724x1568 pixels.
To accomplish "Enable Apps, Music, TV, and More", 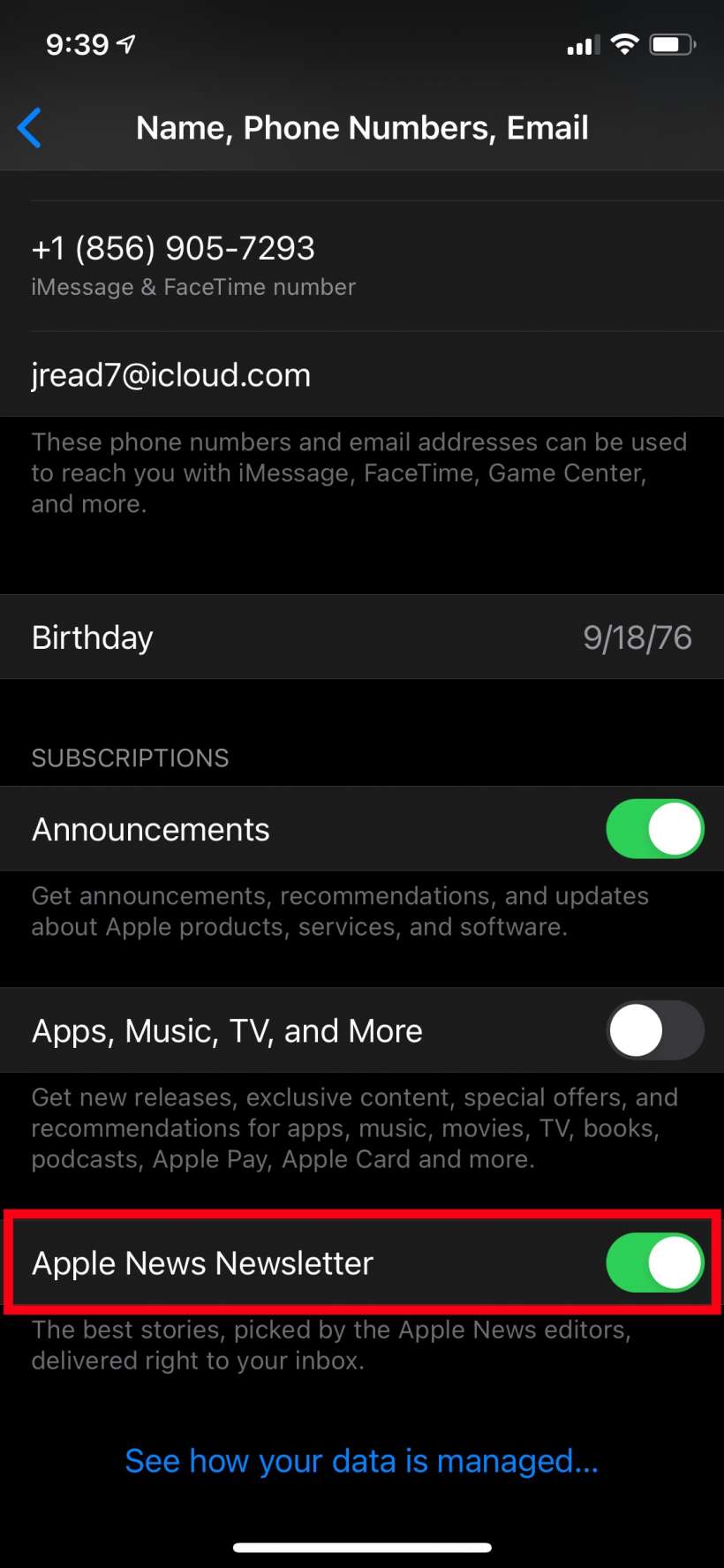I will (654, 1030).
